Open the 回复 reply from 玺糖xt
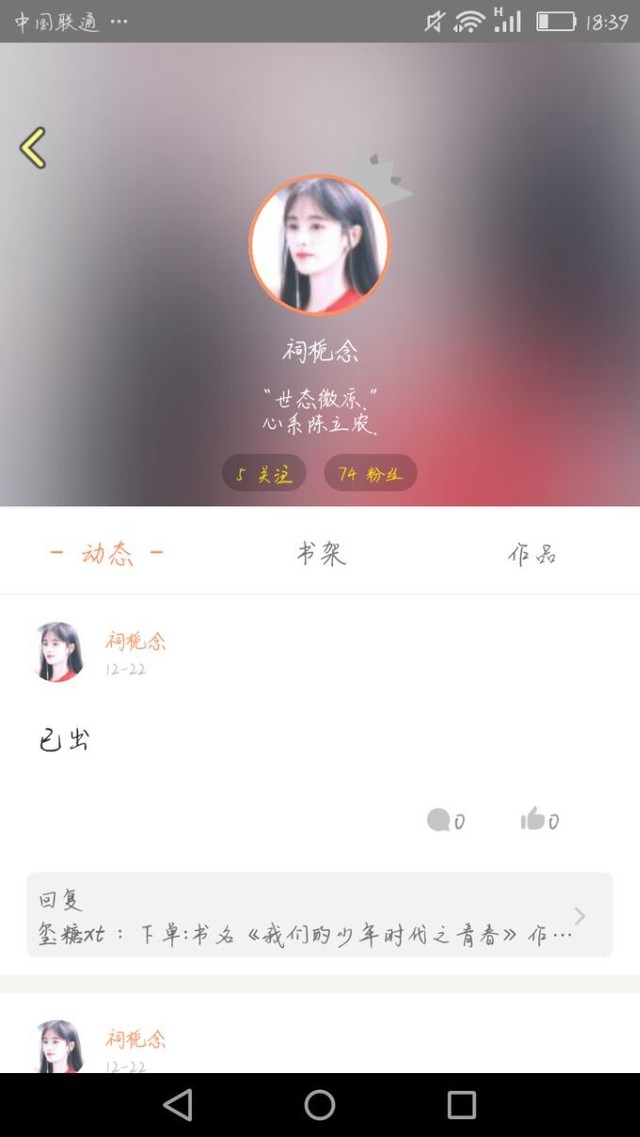Screen dimensions: 640x1137 pyautogui.click(x=319, y=916)
